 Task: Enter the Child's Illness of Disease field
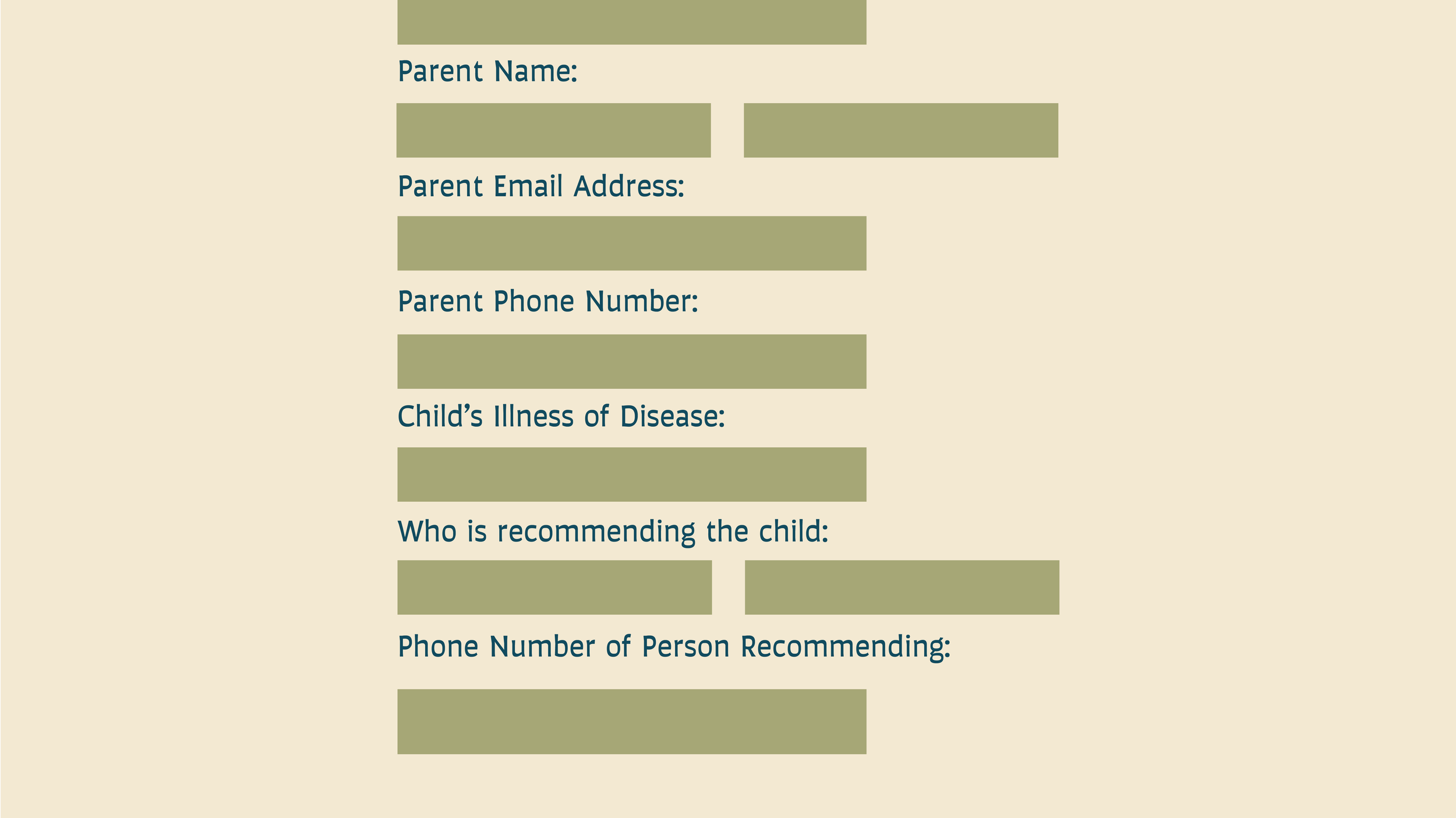[x=632, y=474]
